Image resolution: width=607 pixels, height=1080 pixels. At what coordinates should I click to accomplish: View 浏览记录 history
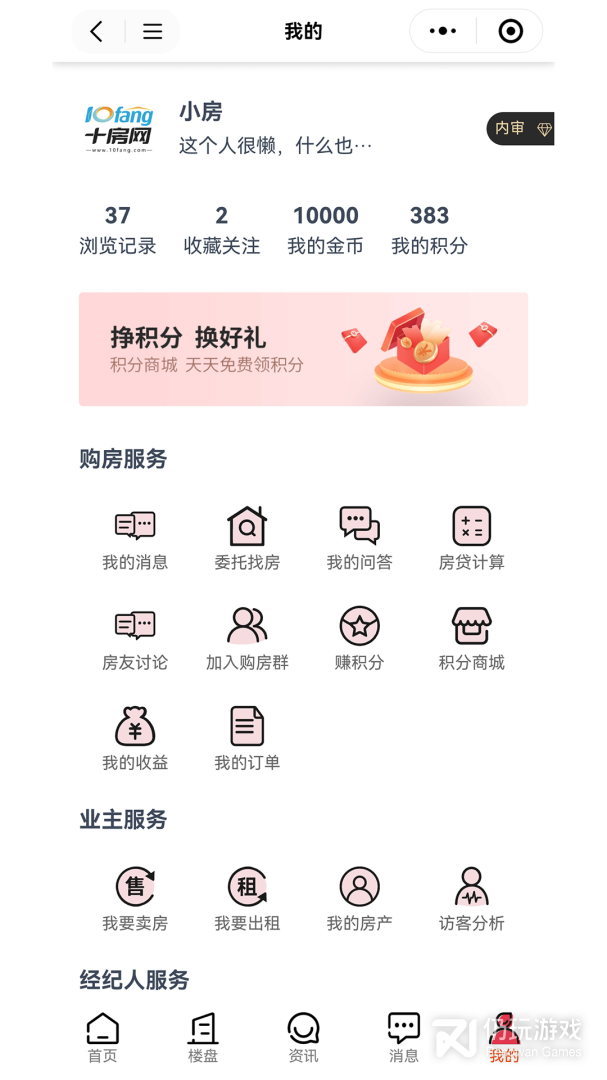(118, 230)
